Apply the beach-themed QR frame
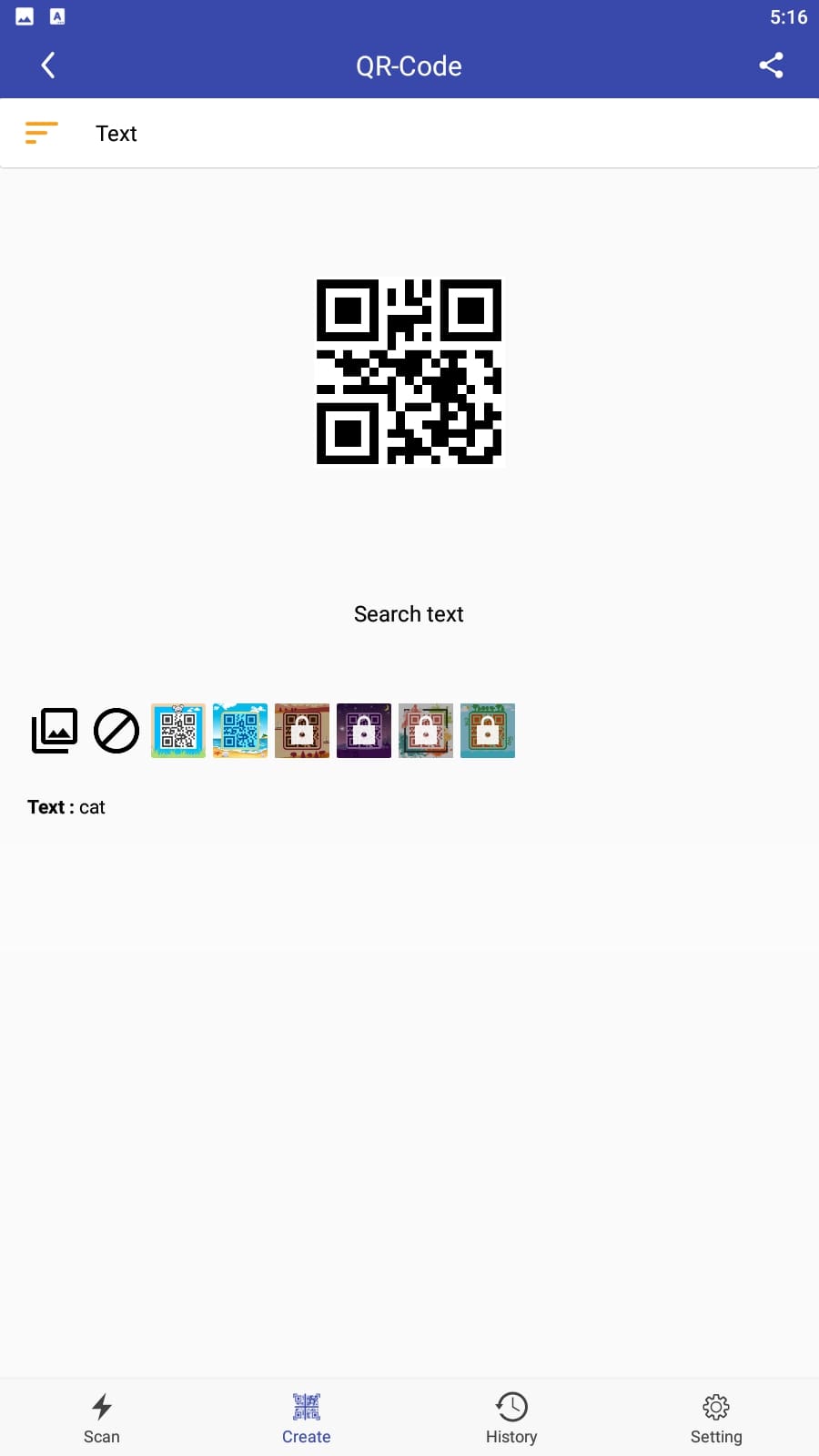Image resolution: width=819 pixels, height=1456 pixels. tap(240, 731)
